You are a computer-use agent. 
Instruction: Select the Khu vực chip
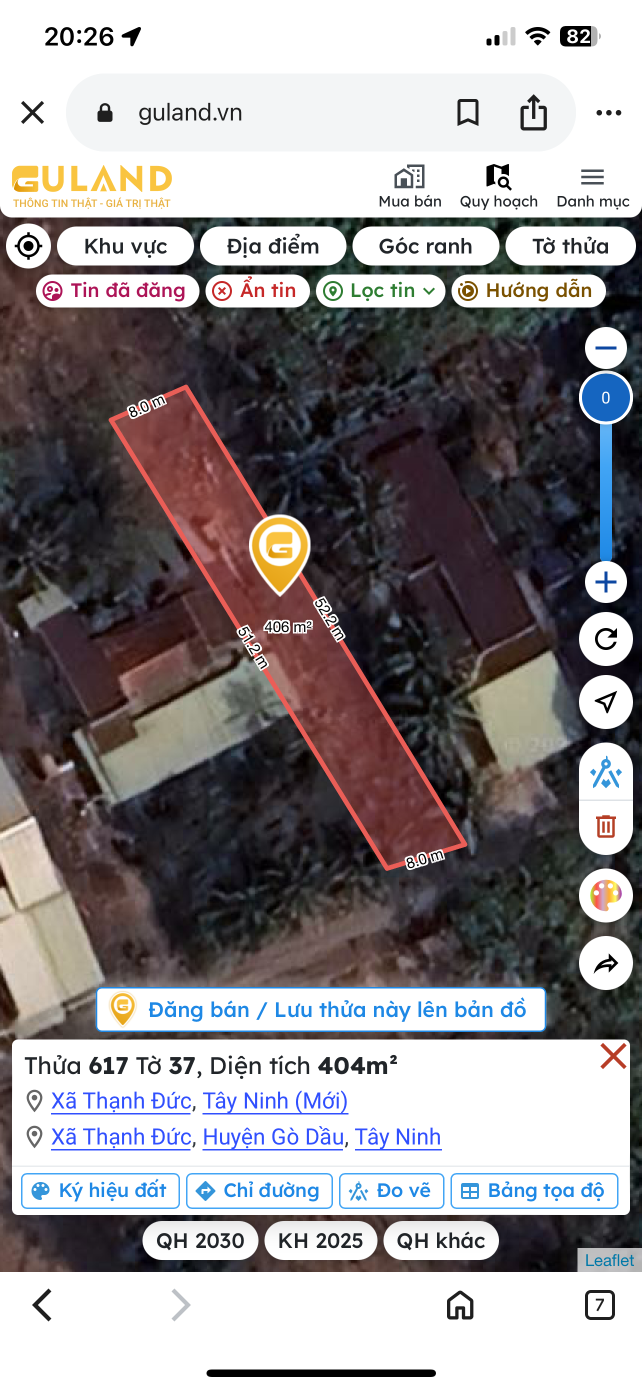[x=125, y=246]
